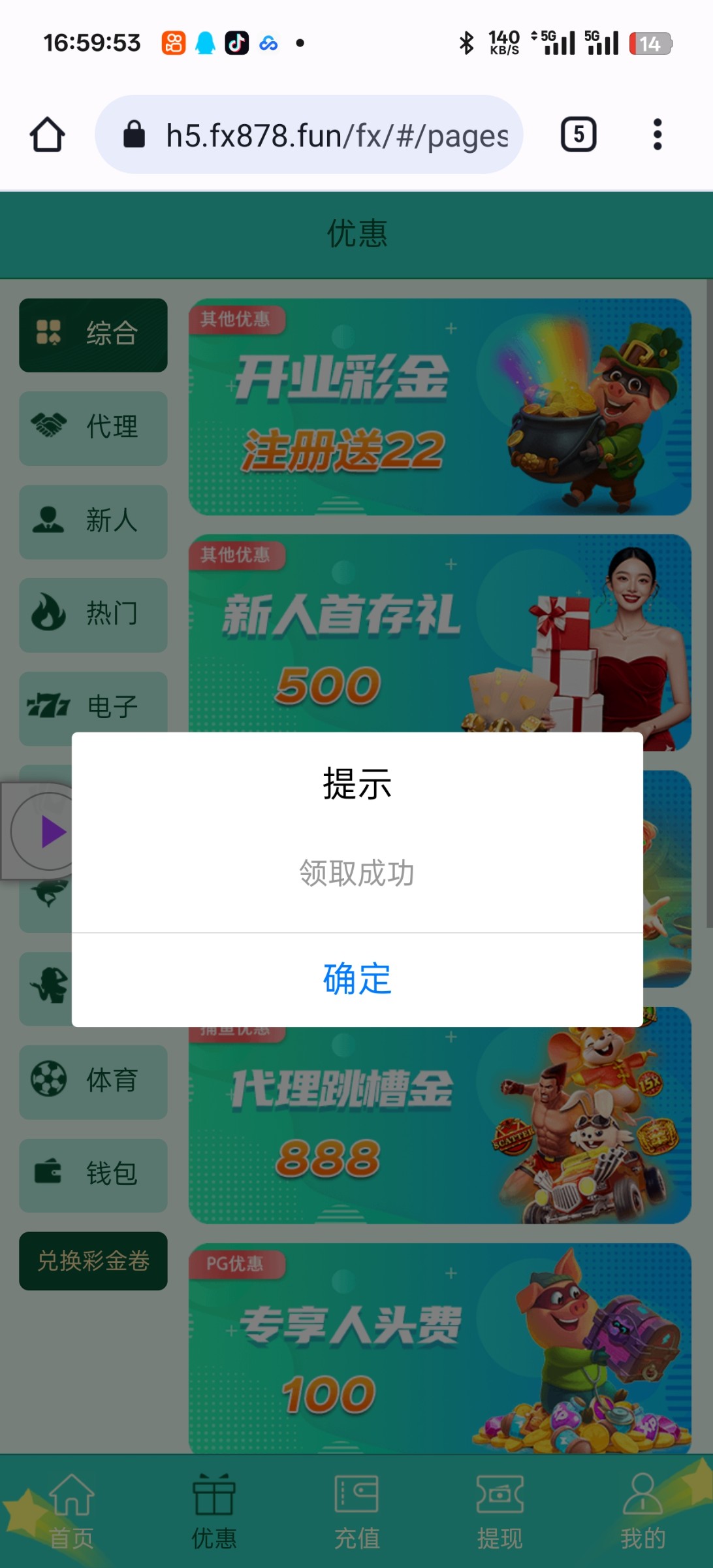Select the 新人 category
This screenshot has width=713, height=1568.
point(93,521)
